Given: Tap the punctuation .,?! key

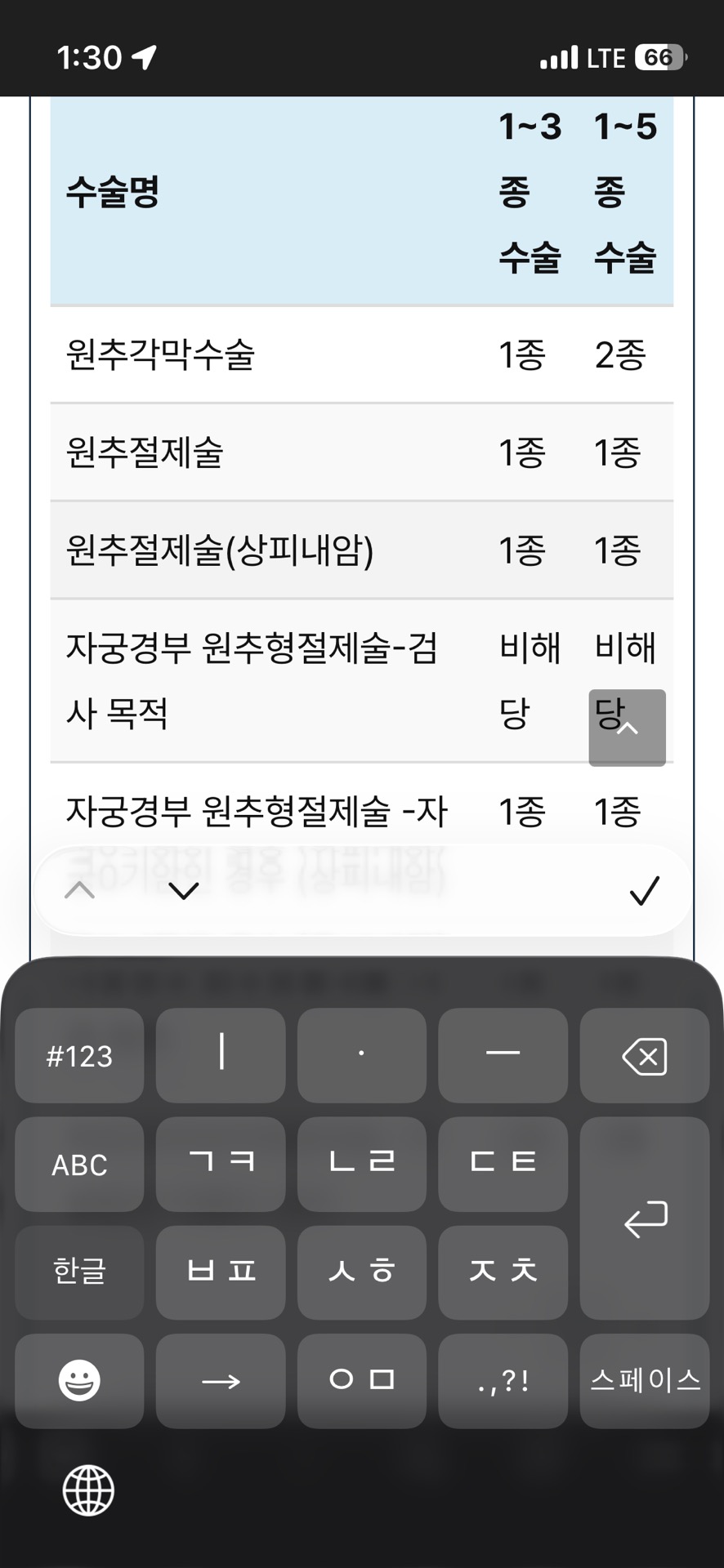Looking at the screenshot, I should pyautogui.click(x=503, y=1380).
